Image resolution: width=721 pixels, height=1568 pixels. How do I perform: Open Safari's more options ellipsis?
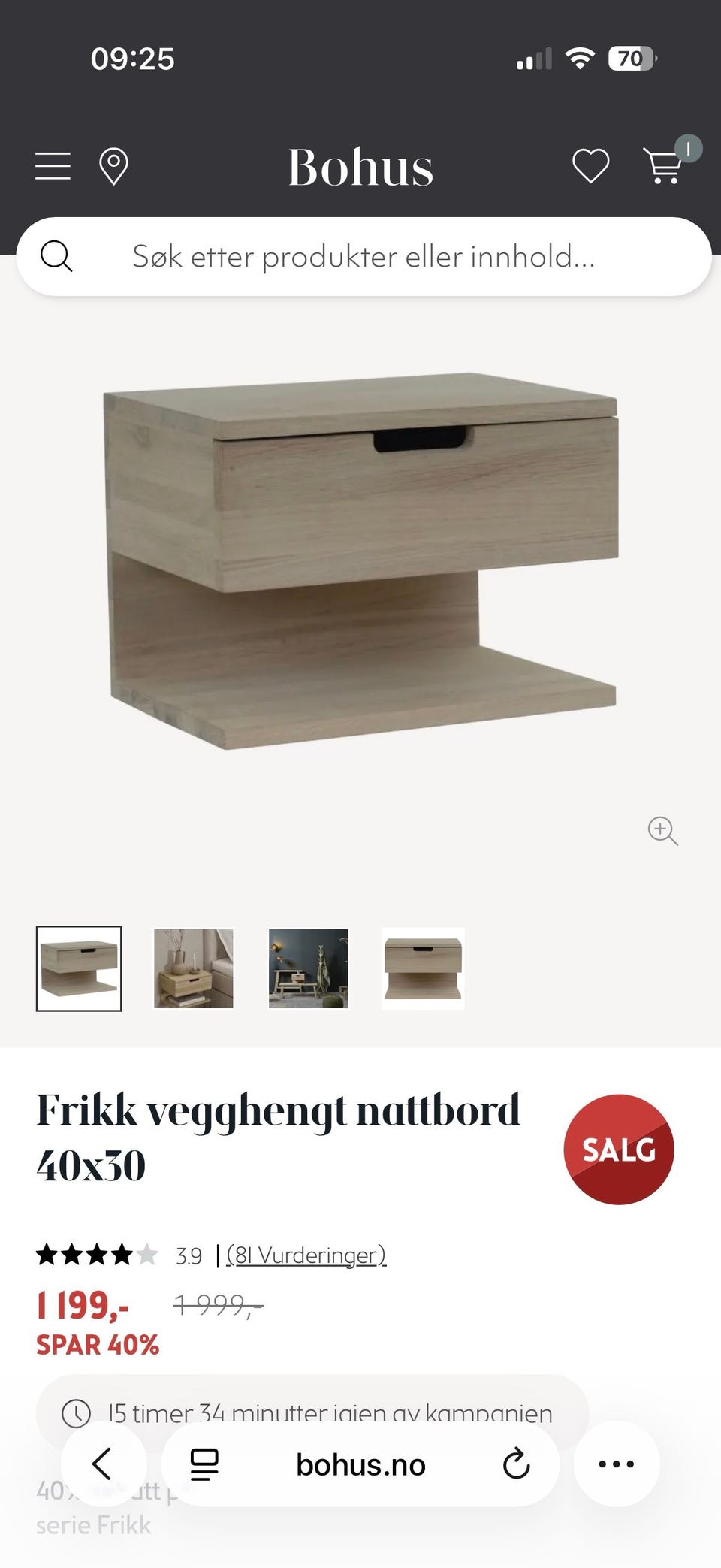tap(616, 1464)
